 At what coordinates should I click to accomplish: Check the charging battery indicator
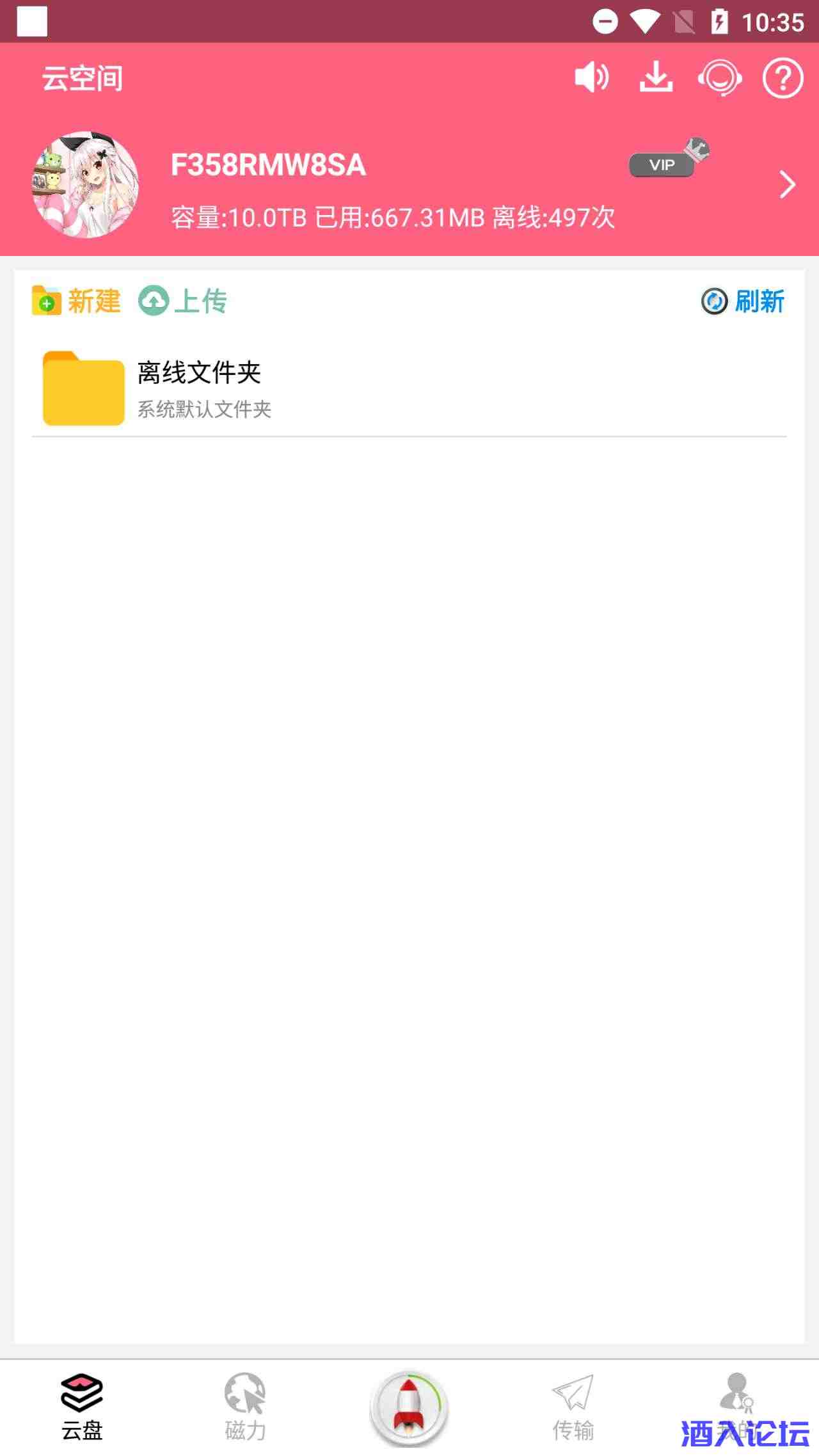(722, 21)
